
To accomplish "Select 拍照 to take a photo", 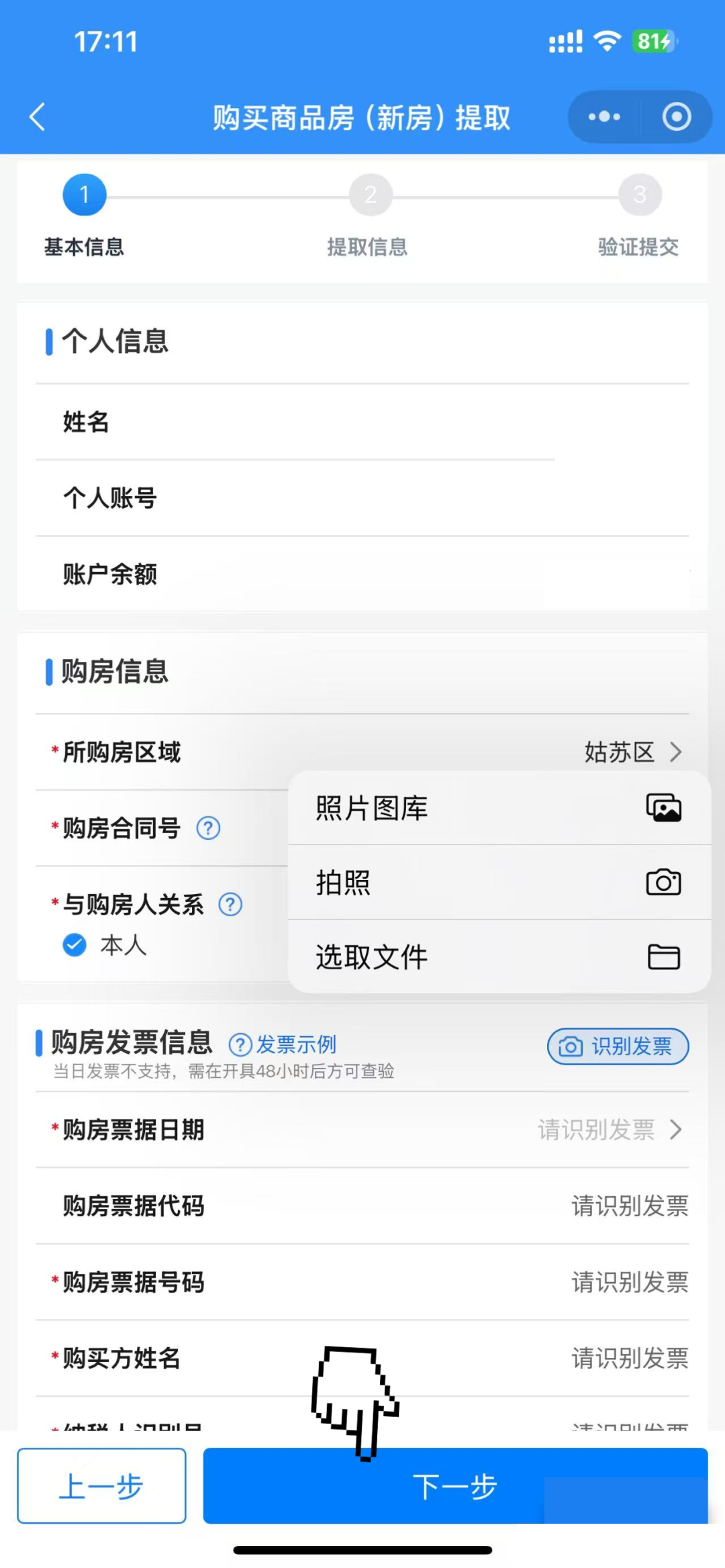I will tap(499, 883).
